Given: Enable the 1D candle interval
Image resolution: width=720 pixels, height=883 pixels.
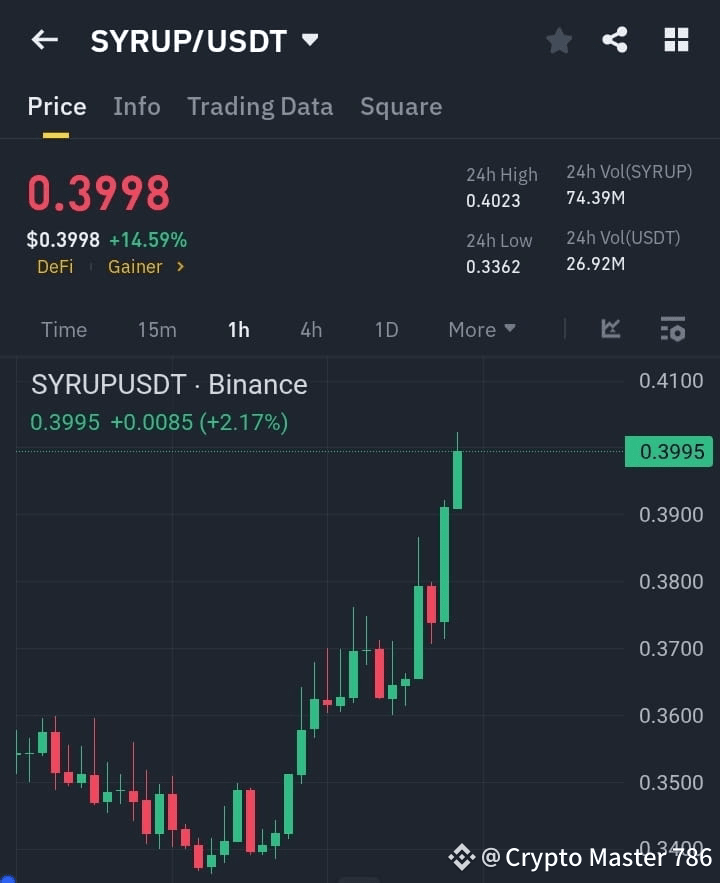Looking at the screenshot, I should pyautogui.click(x=386, y=329).
